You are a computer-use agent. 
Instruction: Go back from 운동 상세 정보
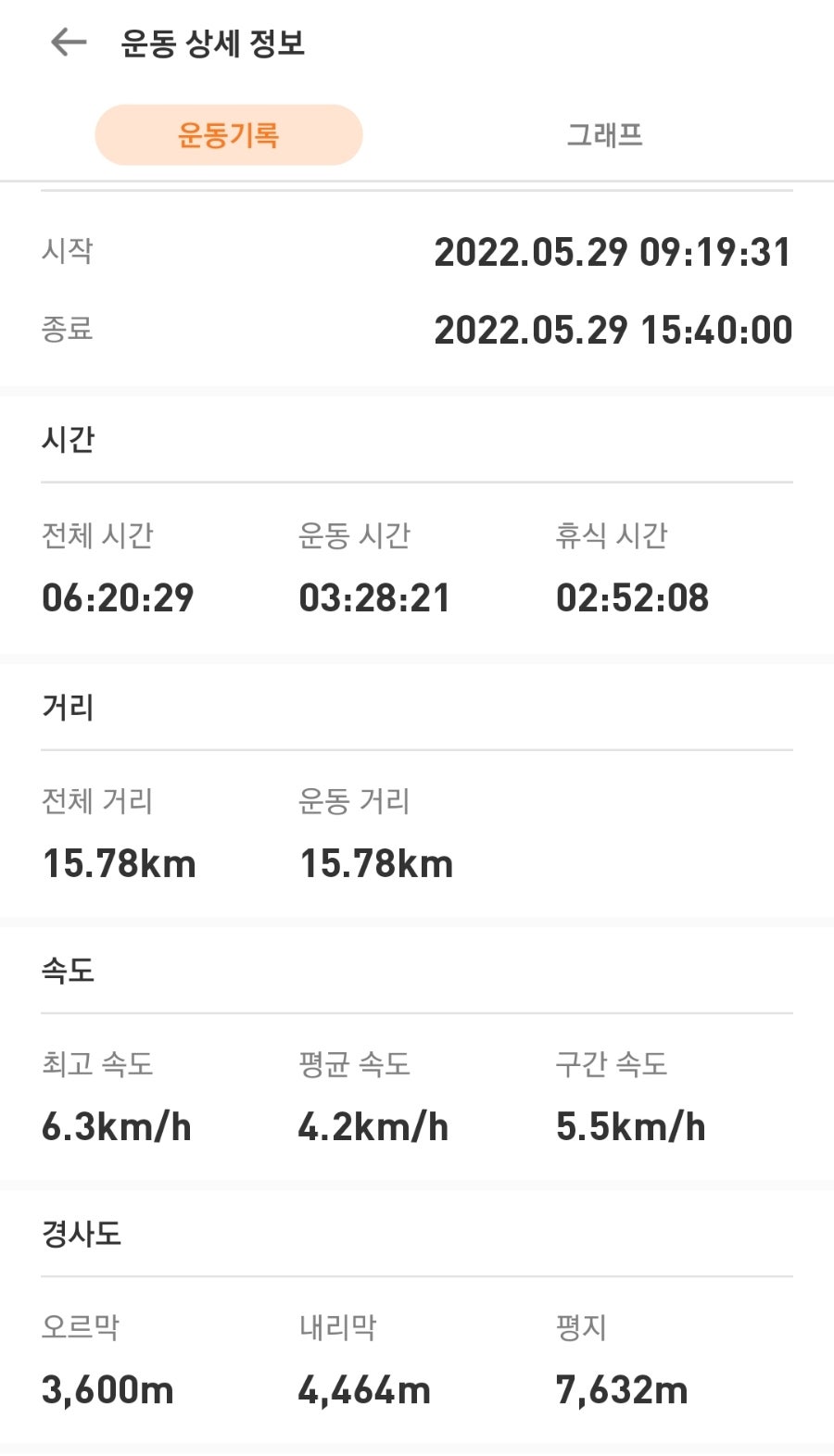(69, 43)
